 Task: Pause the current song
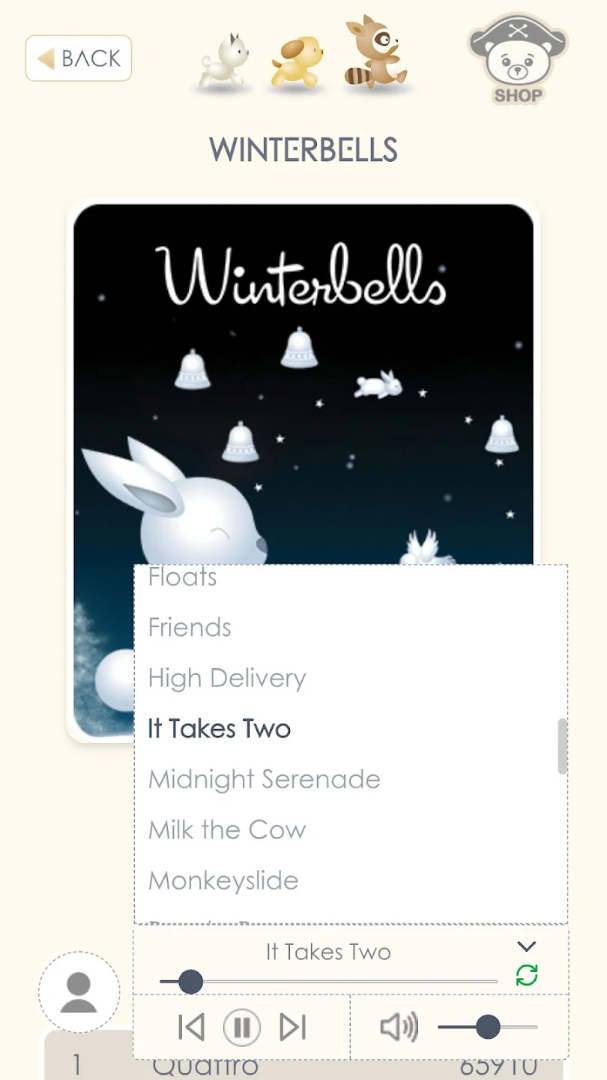[x=241, y=1027]
